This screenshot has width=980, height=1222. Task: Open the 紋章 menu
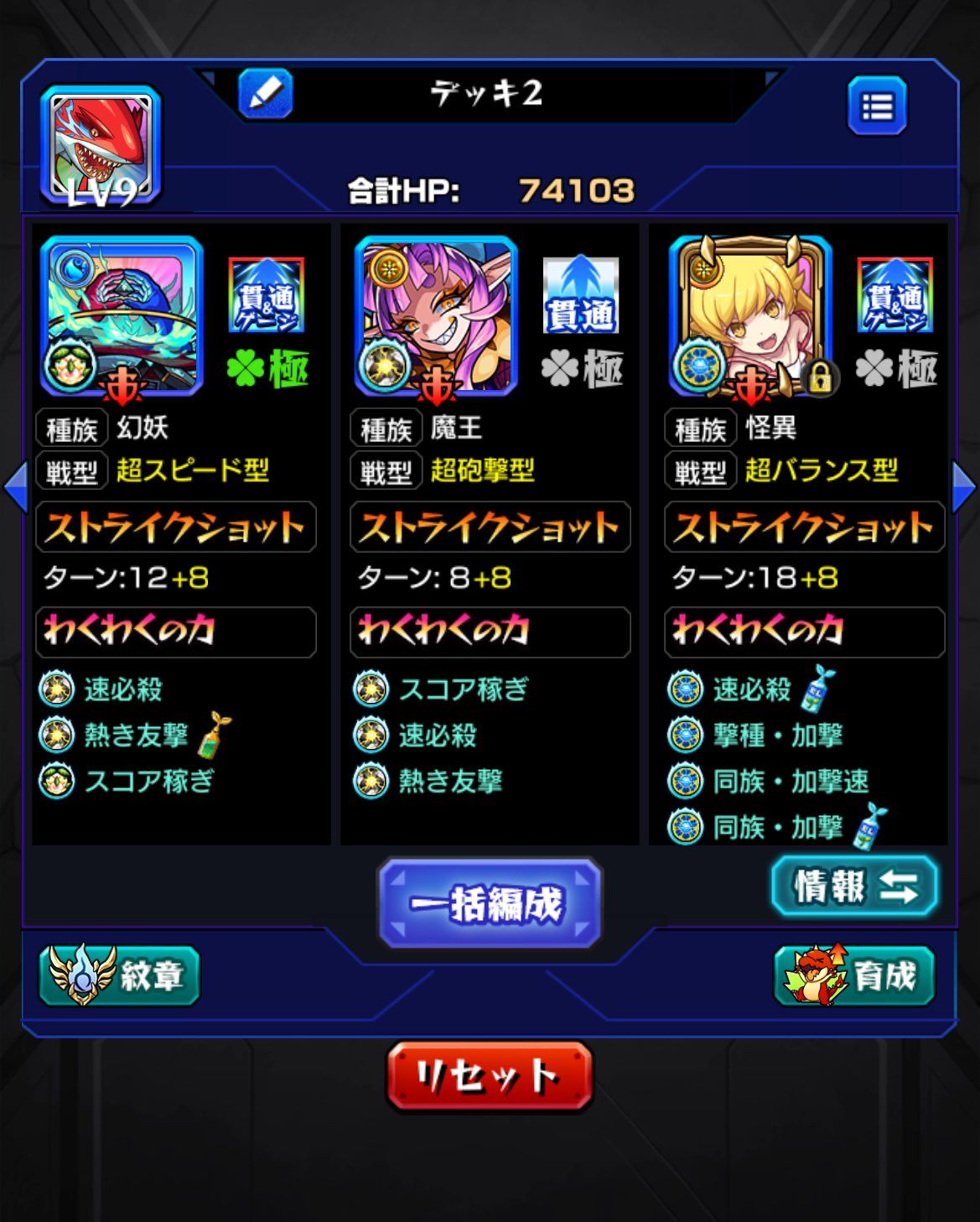(120, 975)
